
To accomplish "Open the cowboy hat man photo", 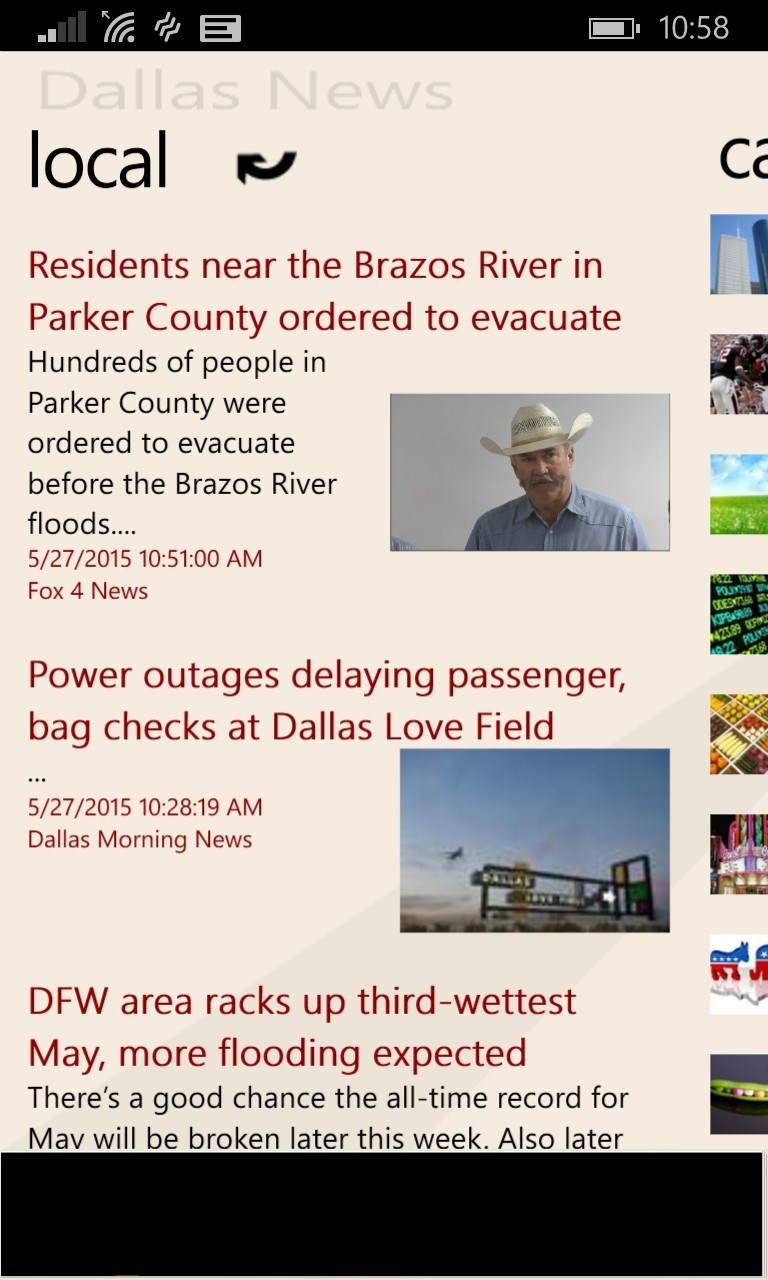I will tap(529, 472).
